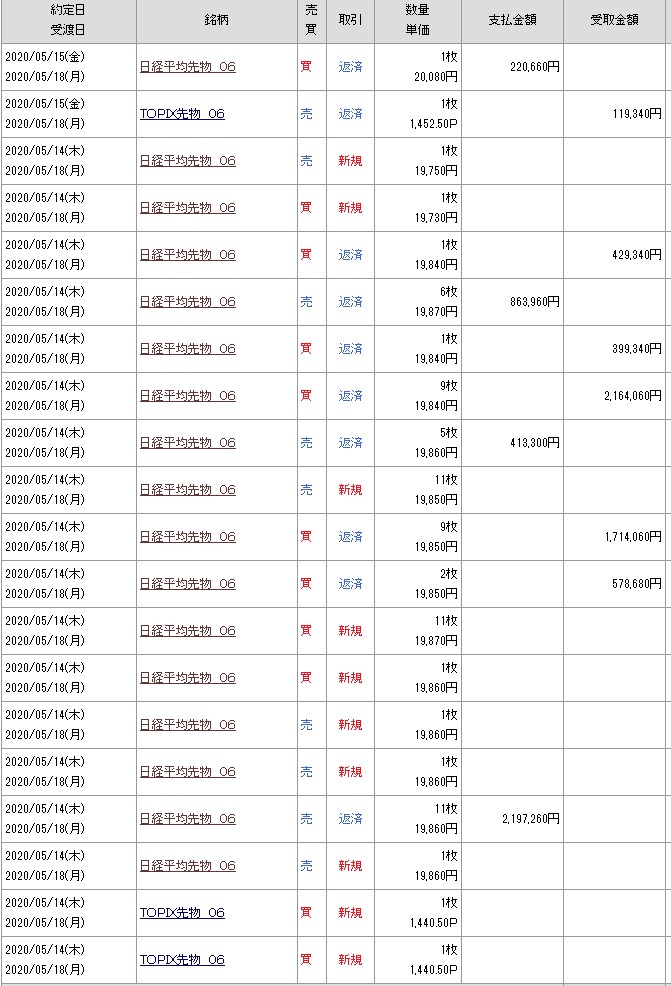Open 日経平均先物 06 link in the 220,660円 payment row
The width and height of the screenshot is (671, 986).
pos(188,67)
